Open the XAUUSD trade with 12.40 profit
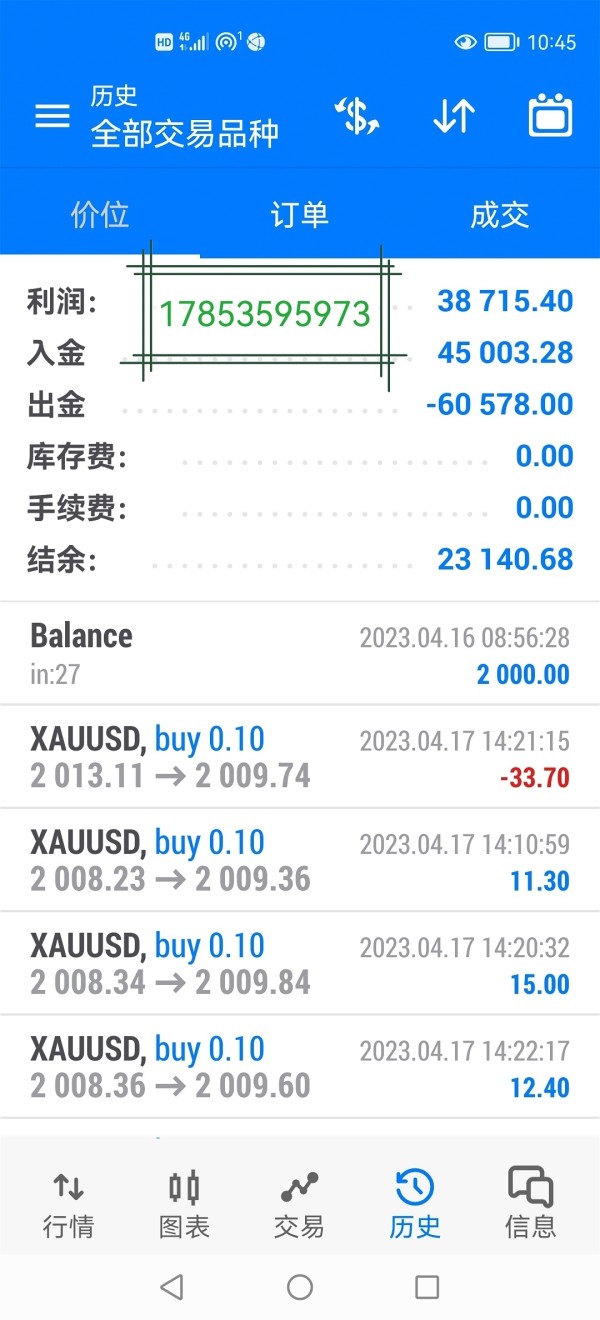 tap(300, 1067)
